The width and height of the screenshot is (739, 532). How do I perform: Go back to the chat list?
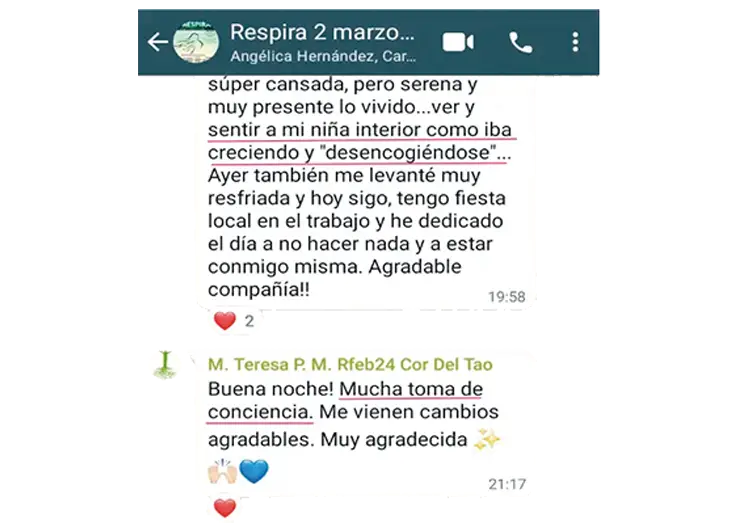pyautogui.click(x=156, y=42)
